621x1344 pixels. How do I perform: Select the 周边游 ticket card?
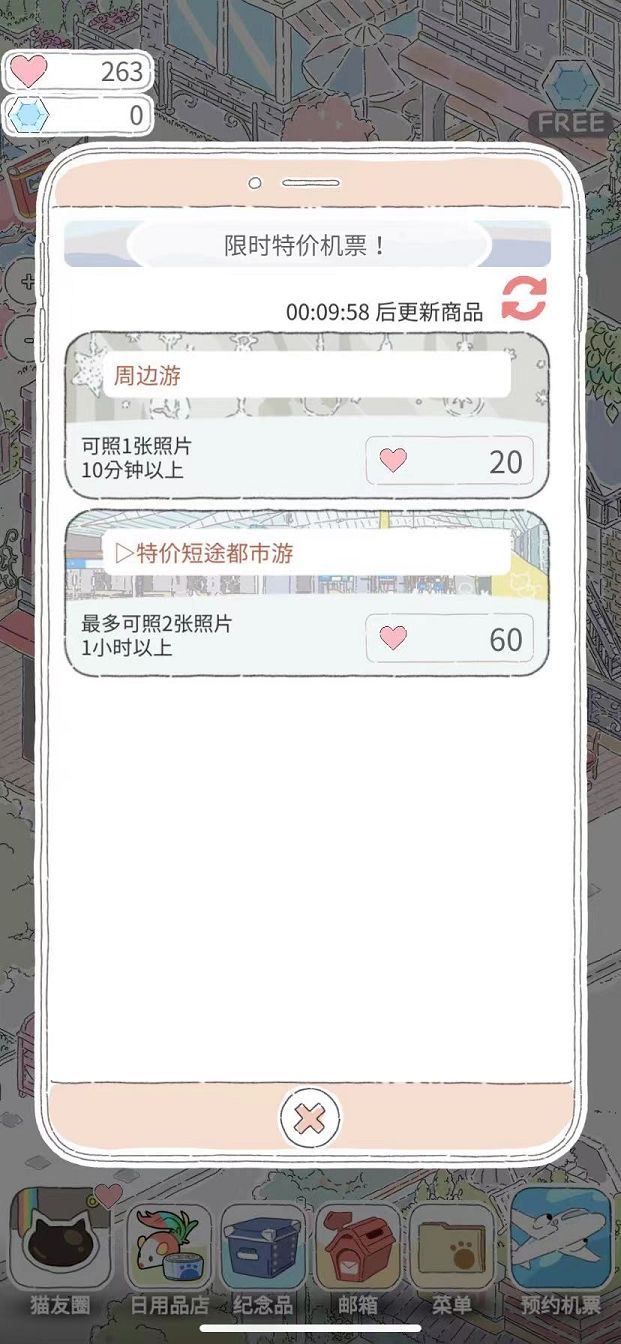(307, 415)
